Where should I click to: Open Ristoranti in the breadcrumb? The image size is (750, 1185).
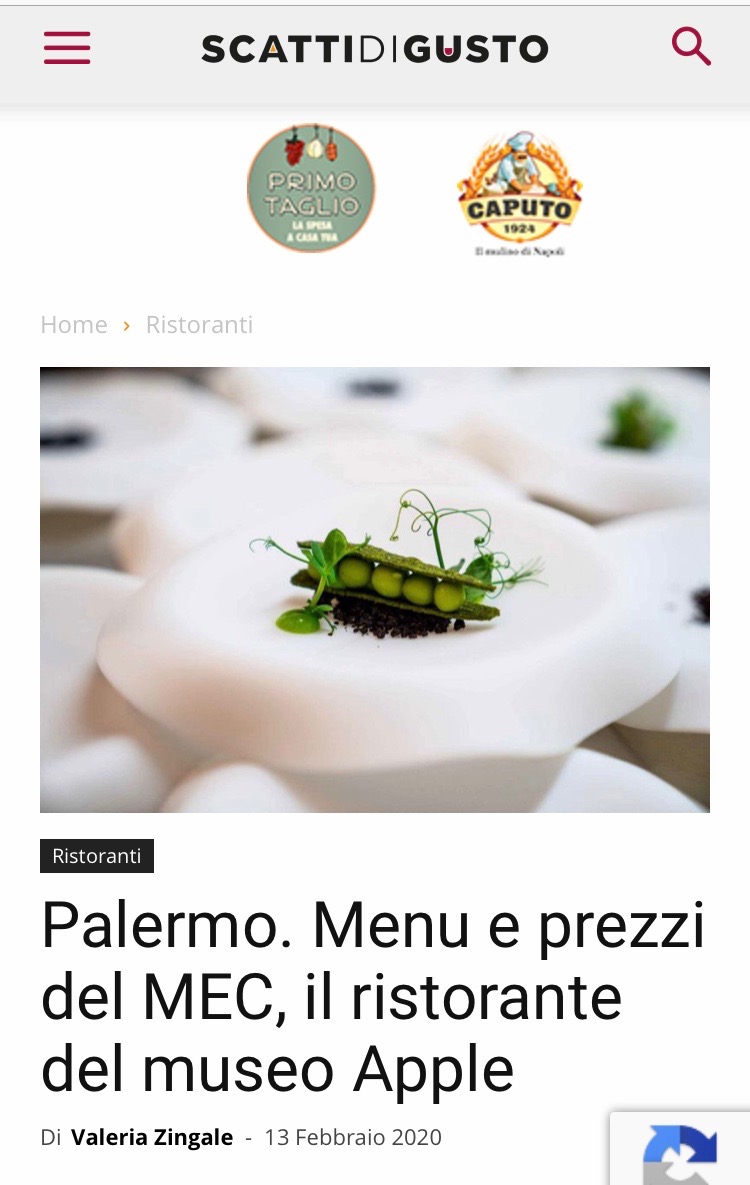199,325
